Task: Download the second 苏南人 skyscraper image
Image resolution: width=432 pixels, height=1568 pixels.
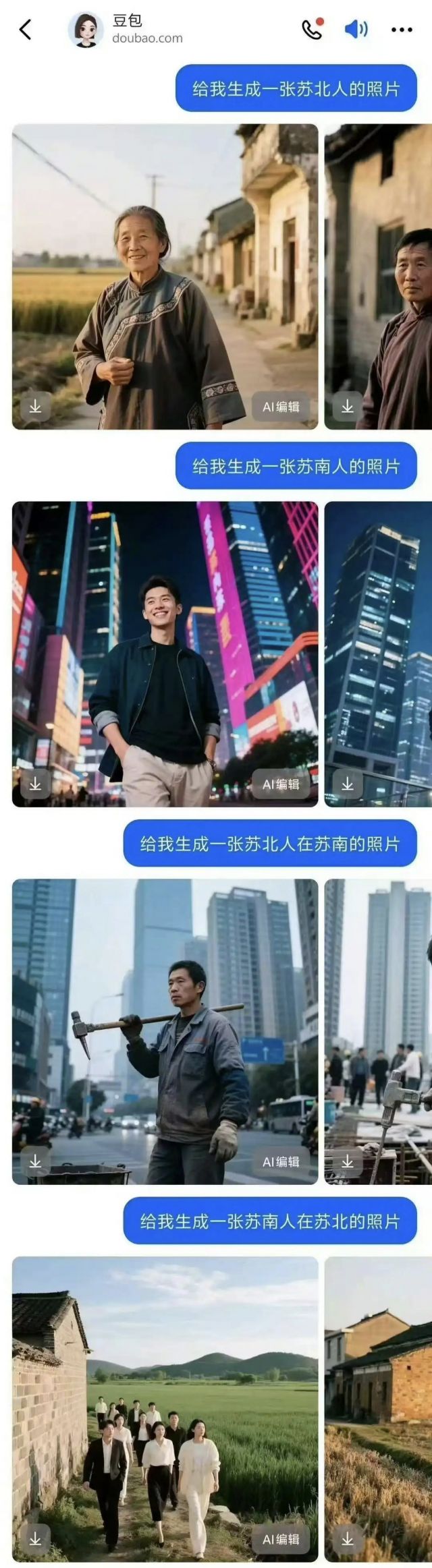Action: tap(347, 784)
